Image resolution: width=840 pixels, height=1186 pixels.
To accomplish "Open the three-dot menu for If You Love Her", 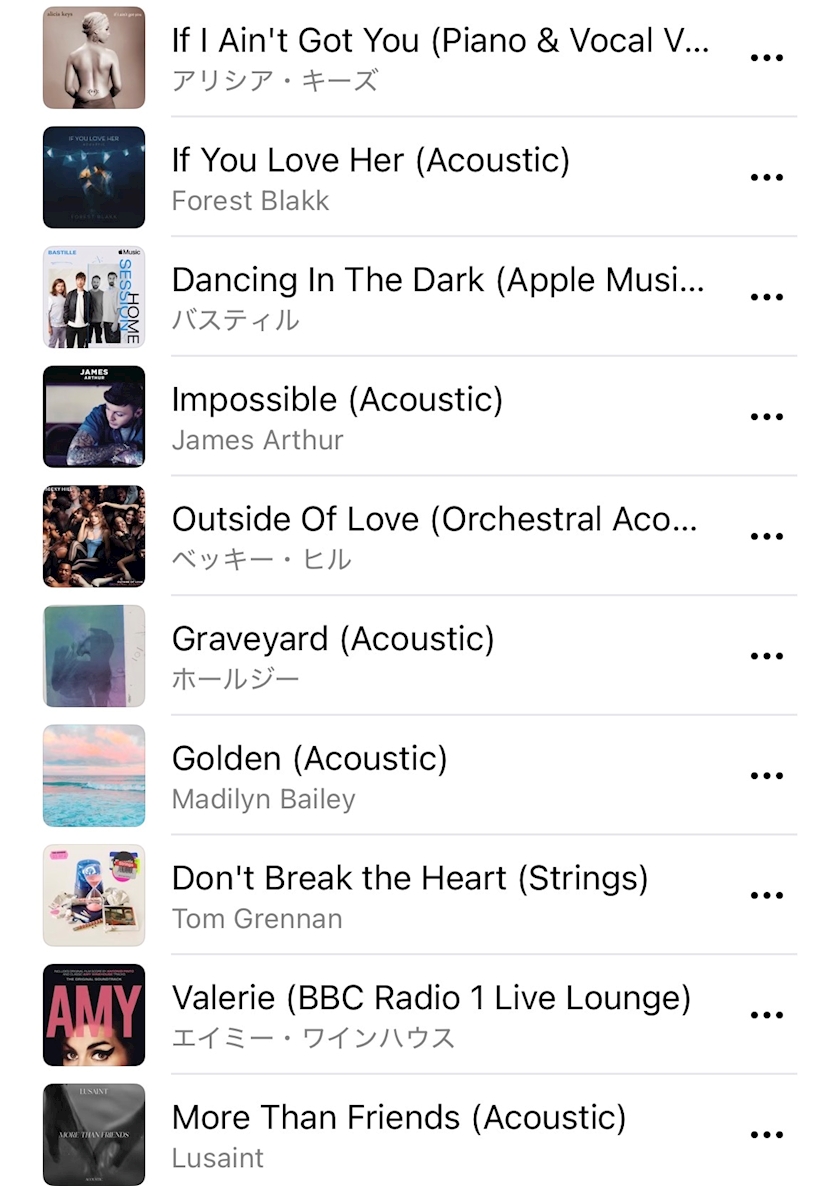I will [766, 178].
